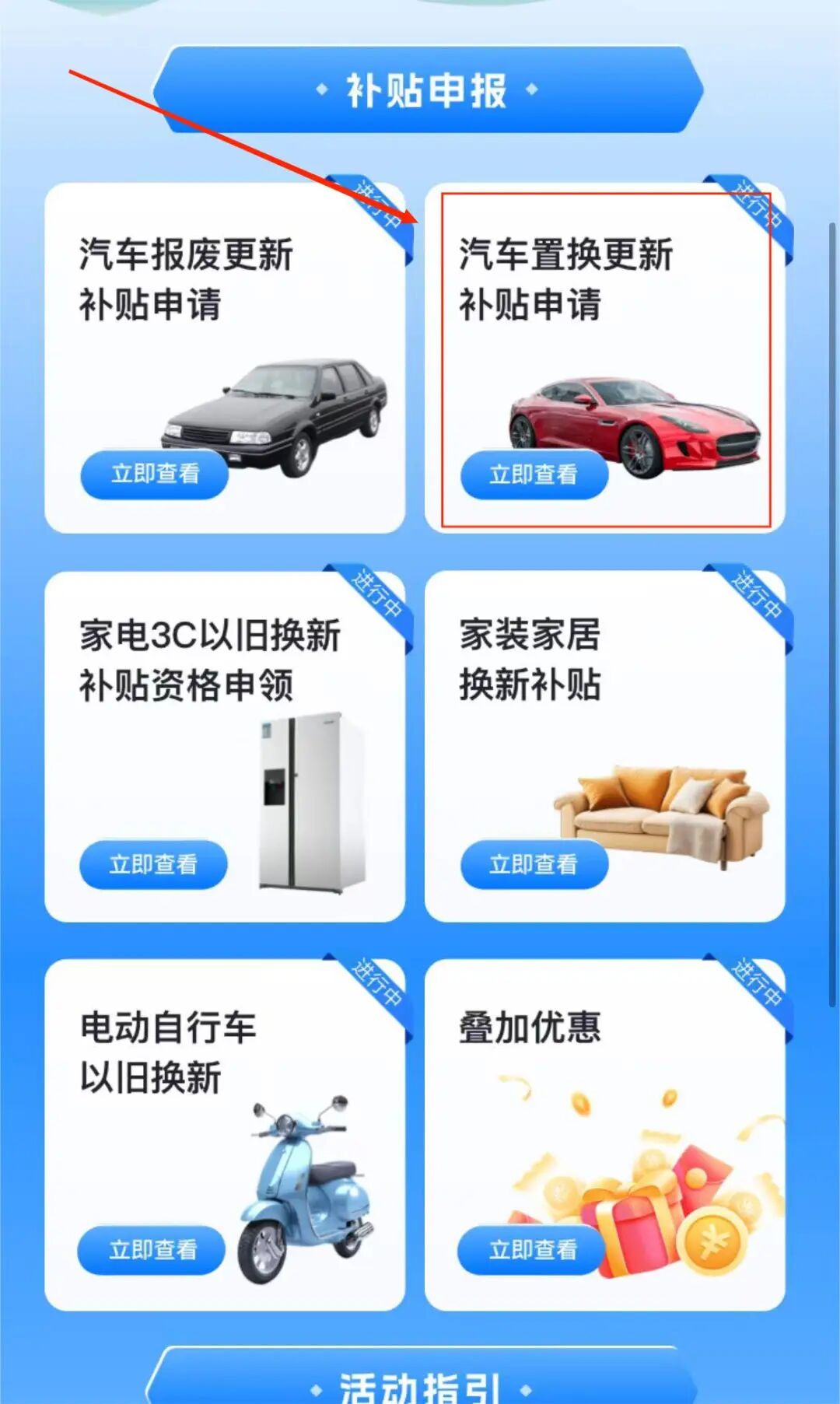Check 叠加优惠 with 立即查看 button
Viewport: 840px width, 1404px height.
click(532, 1250)
